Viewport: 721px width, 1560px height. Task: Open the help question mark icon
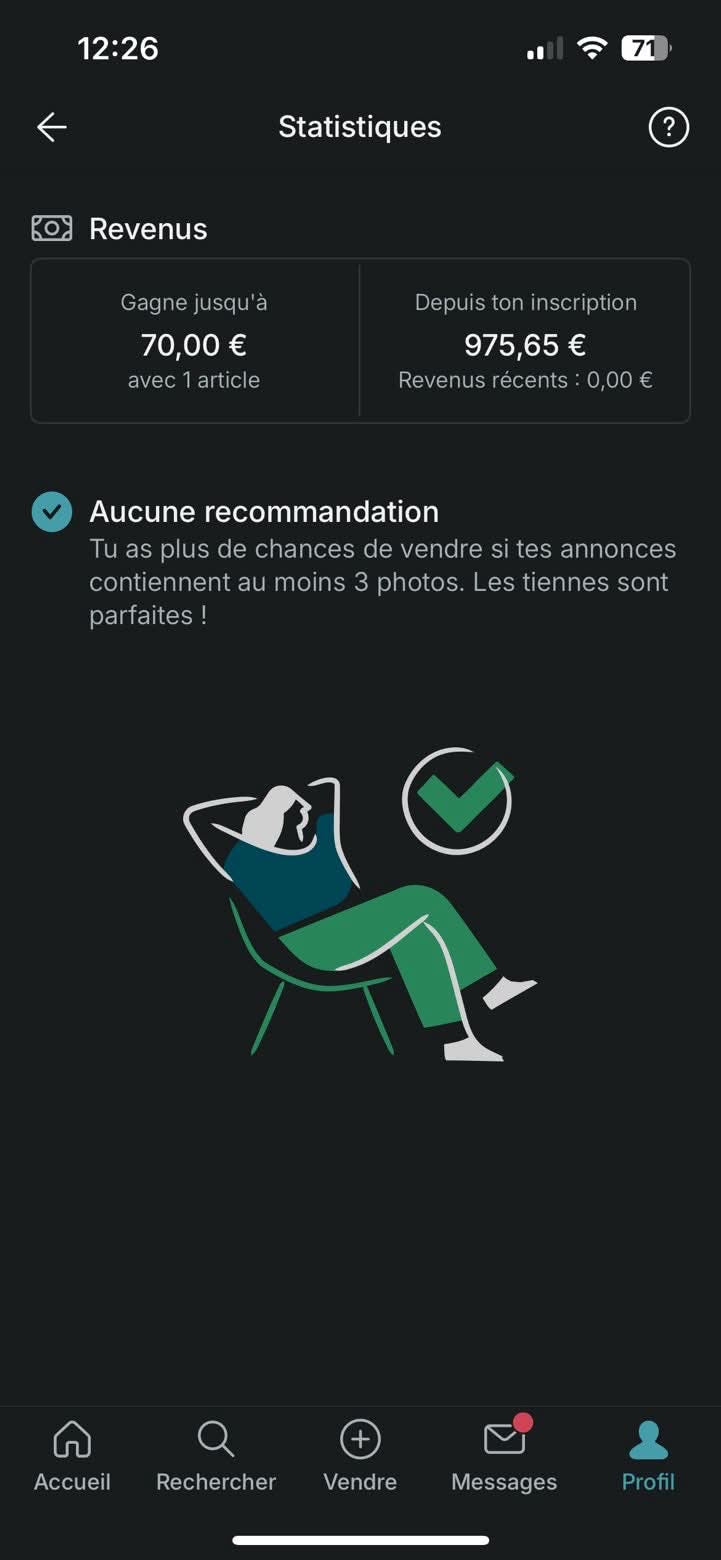pyautogui.click(x=668, y=127)
